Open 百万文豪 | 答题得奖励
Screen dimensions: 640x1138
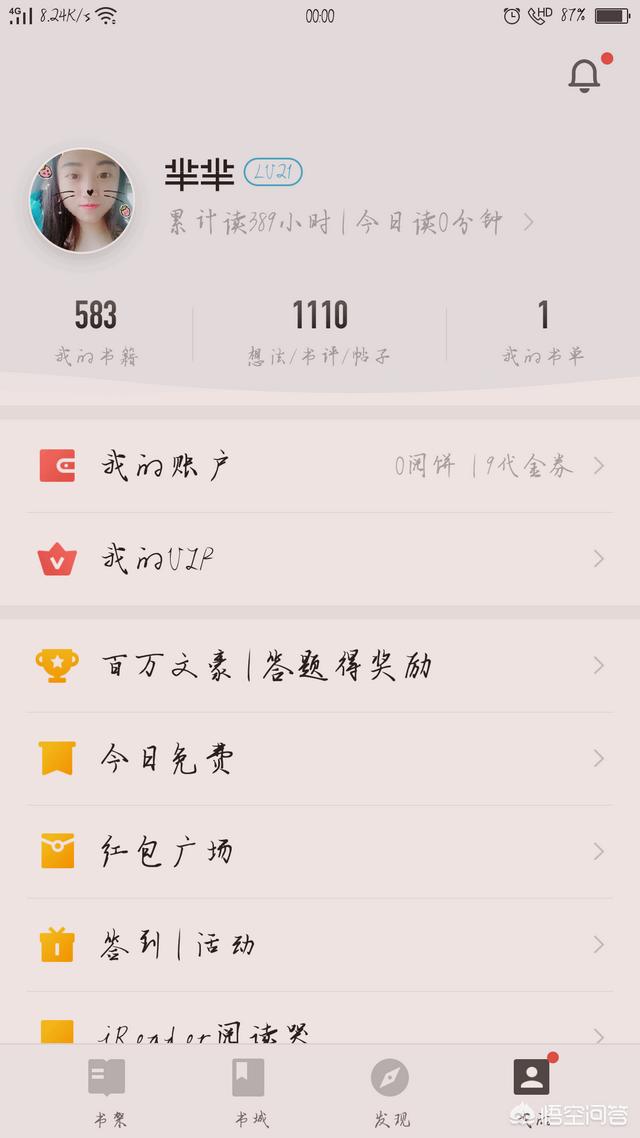tap(320, 666)
